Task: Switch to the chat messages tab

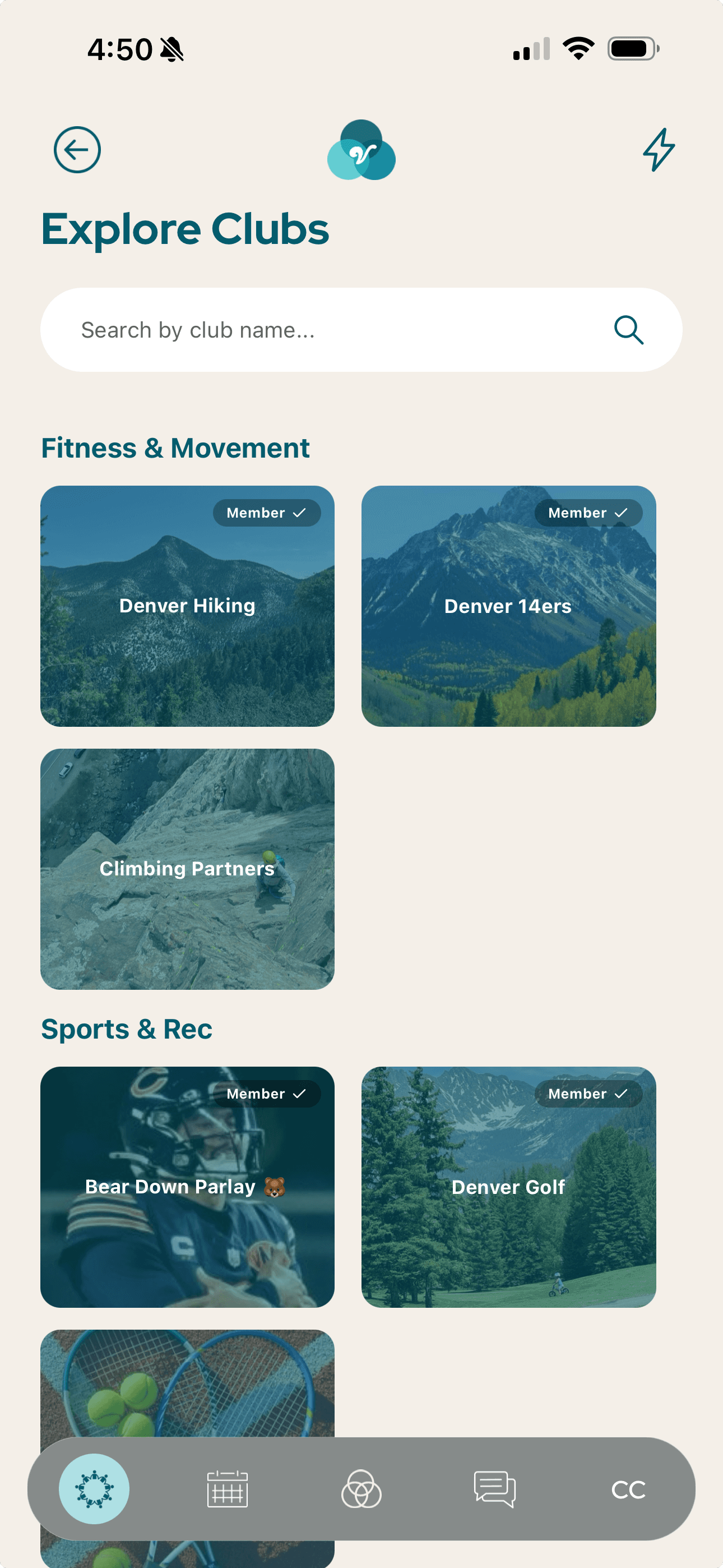Action: click(x=495, y=1489)
